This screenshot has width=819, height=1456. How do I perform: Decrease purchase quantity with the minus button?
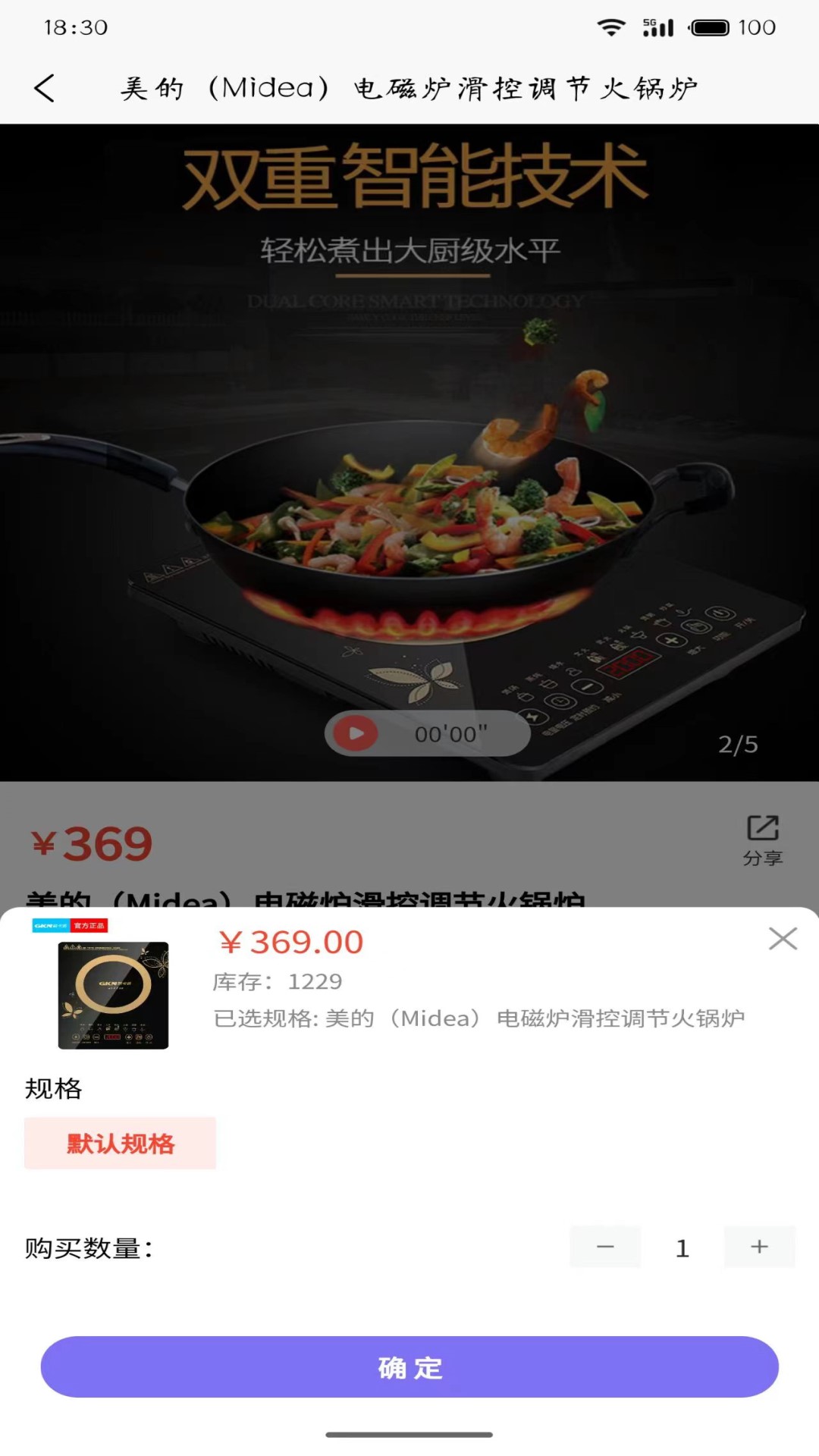click(x=605, y=1247)
